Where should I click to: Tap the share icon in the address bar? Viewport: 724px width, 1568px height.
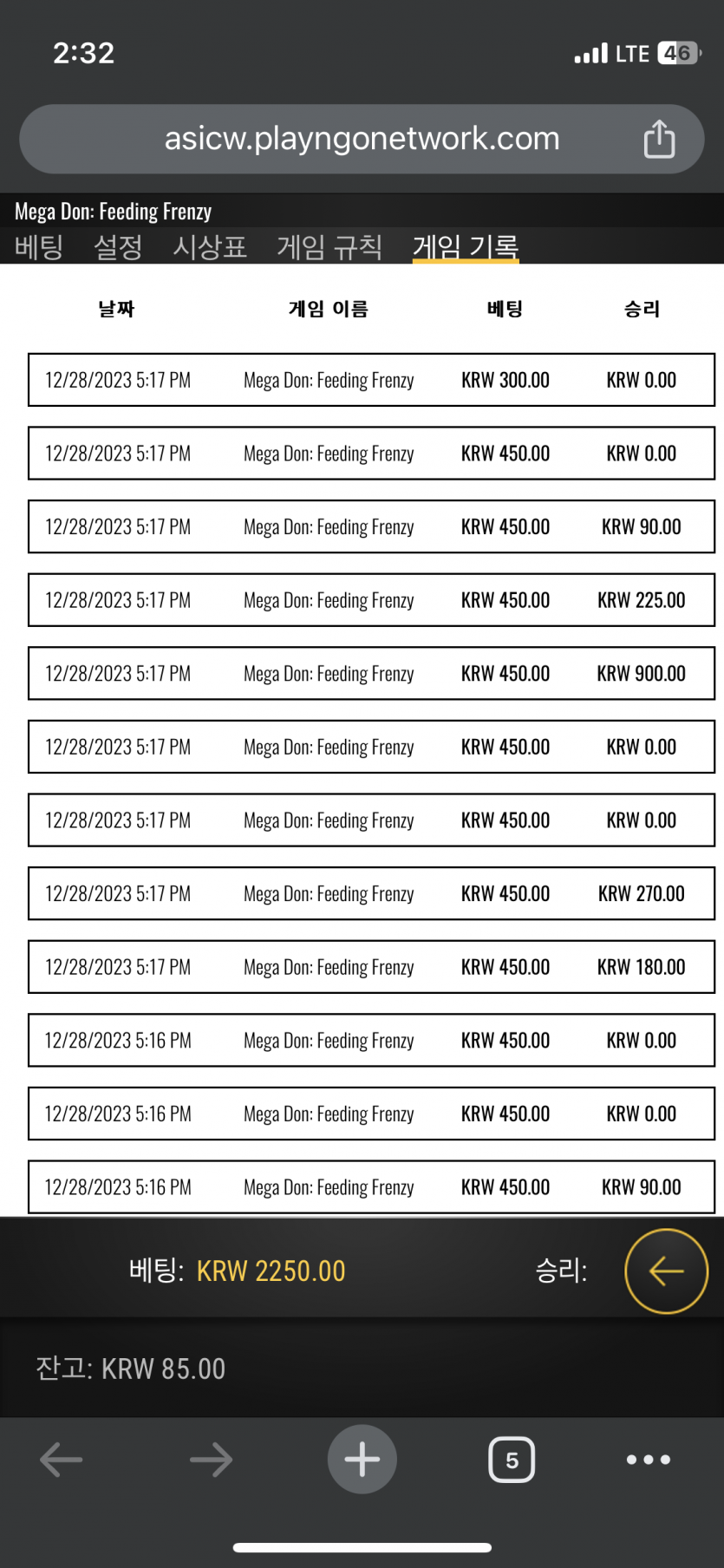[x=659, y=139]
